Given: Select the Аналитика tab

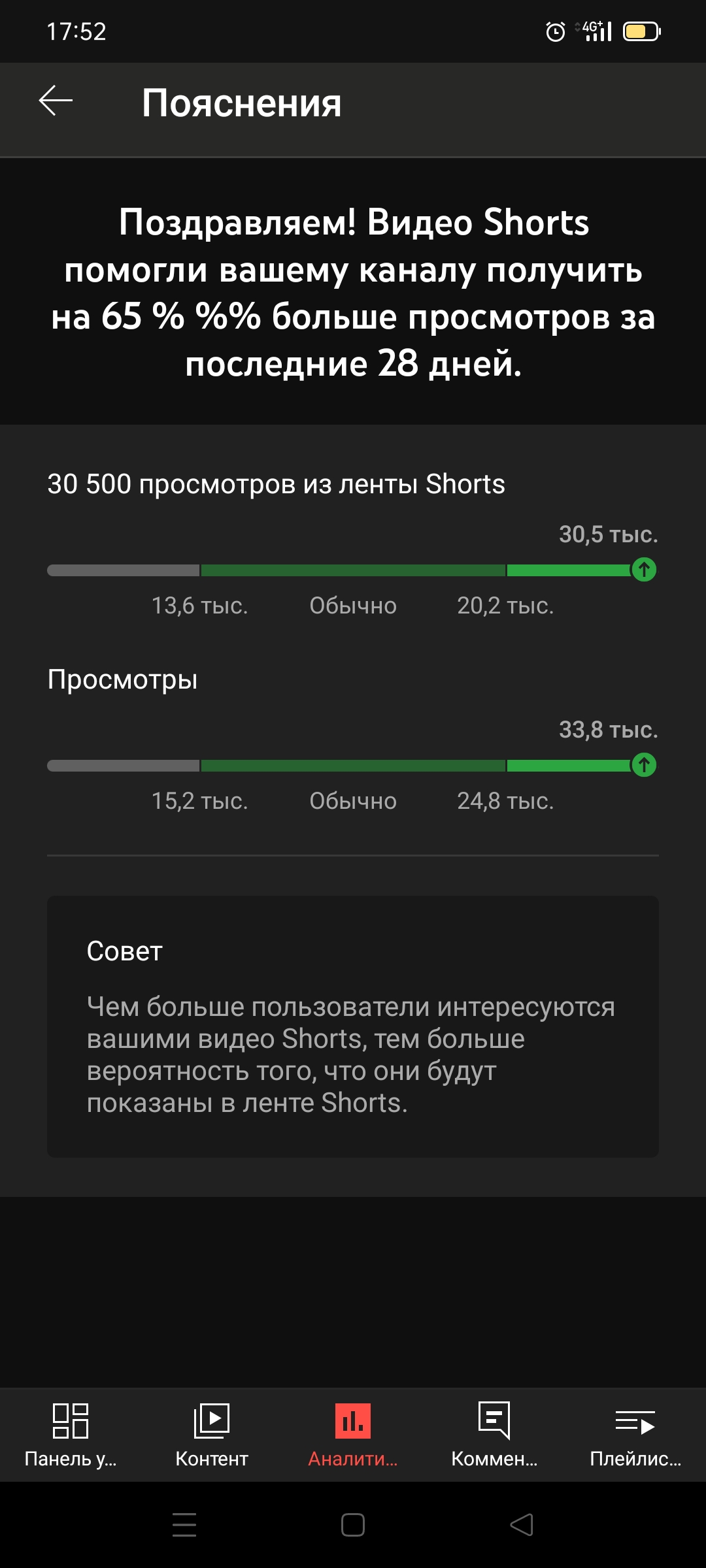Looking at the screenshot, I should 353,1434.
